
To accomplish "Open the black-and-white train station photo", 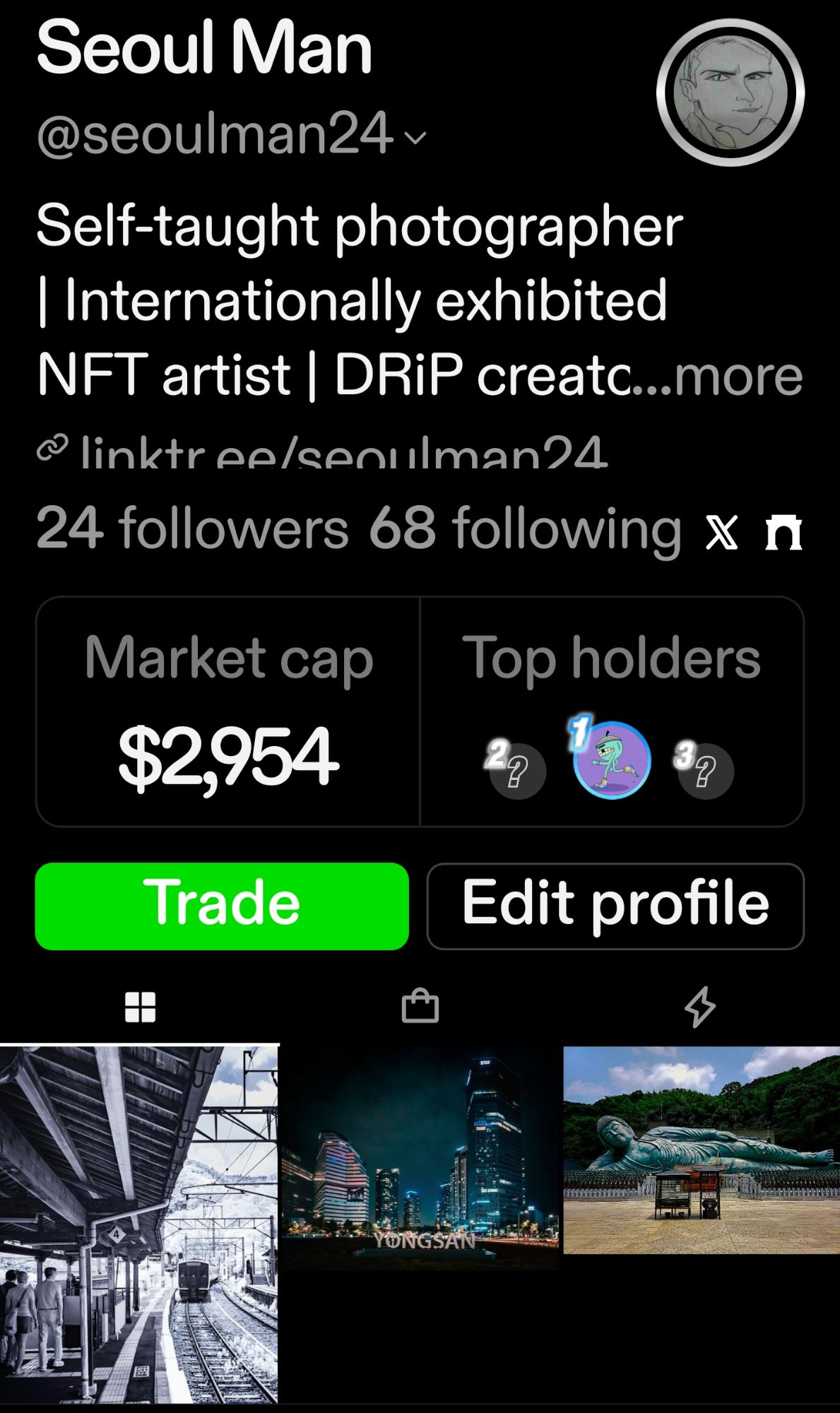I will [x=138, y=1224].
